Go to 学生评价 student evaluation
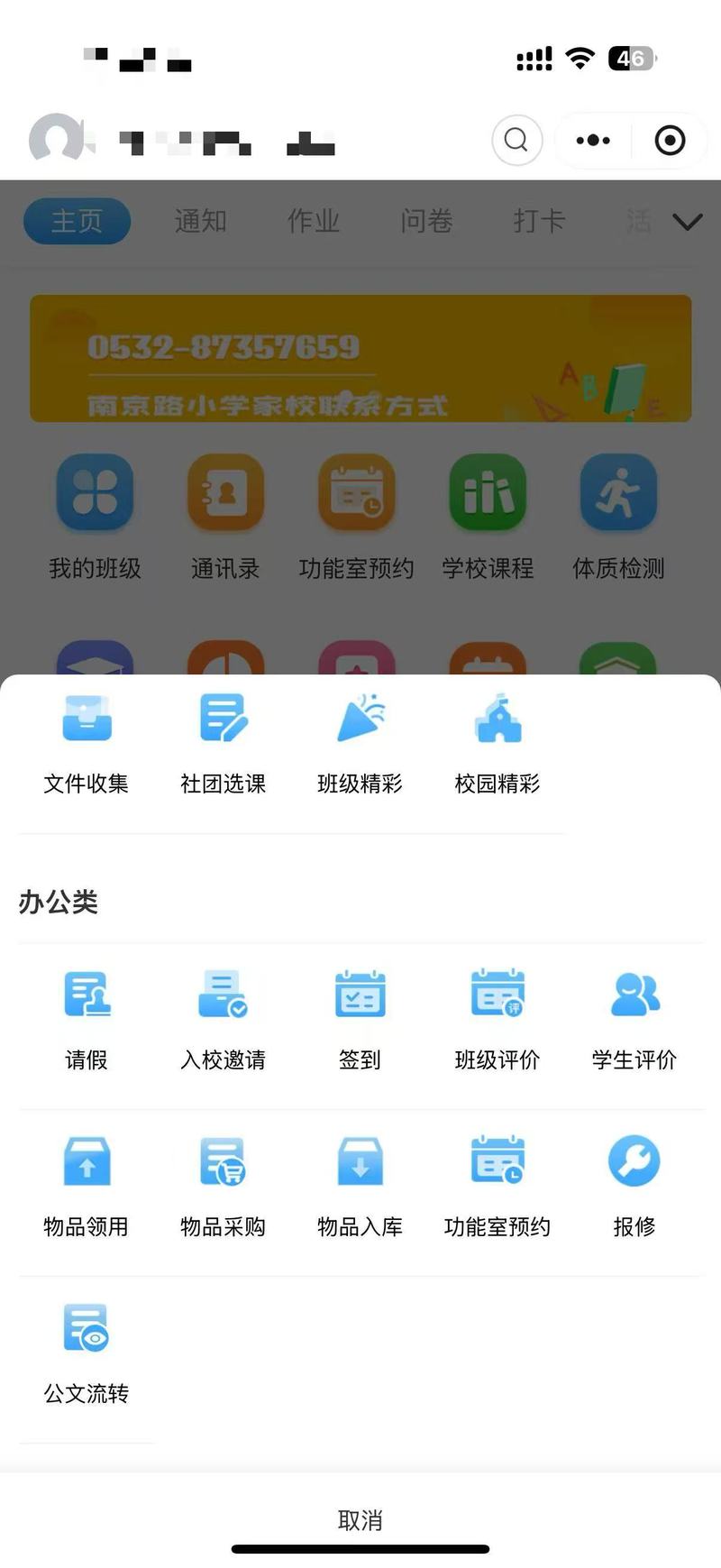721x1568 pixels. (x=634, y=1018)
